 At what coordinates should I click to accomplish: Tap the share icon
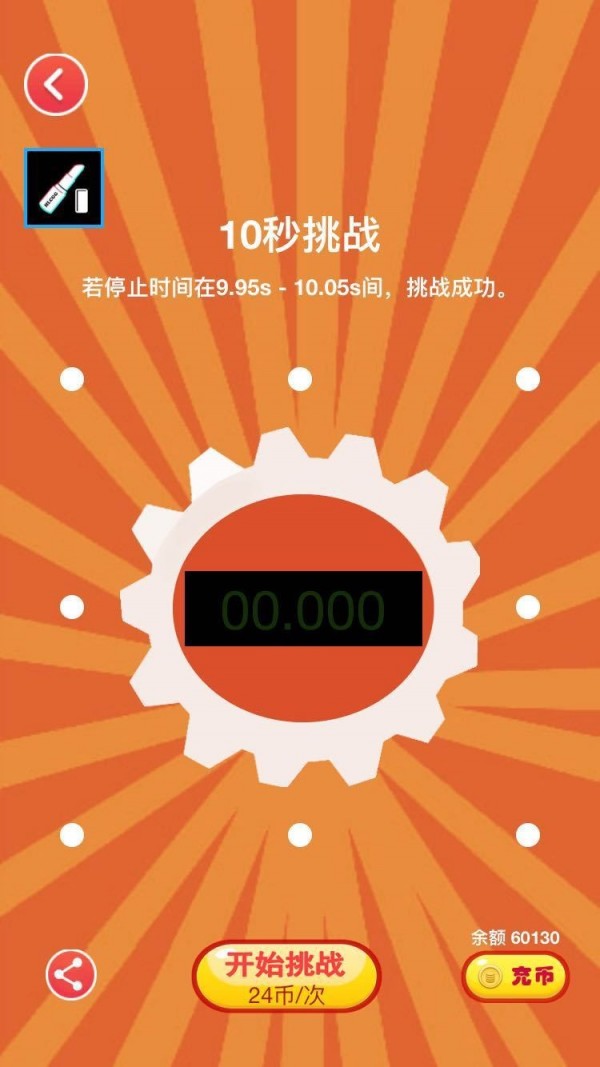click(71, 974)
